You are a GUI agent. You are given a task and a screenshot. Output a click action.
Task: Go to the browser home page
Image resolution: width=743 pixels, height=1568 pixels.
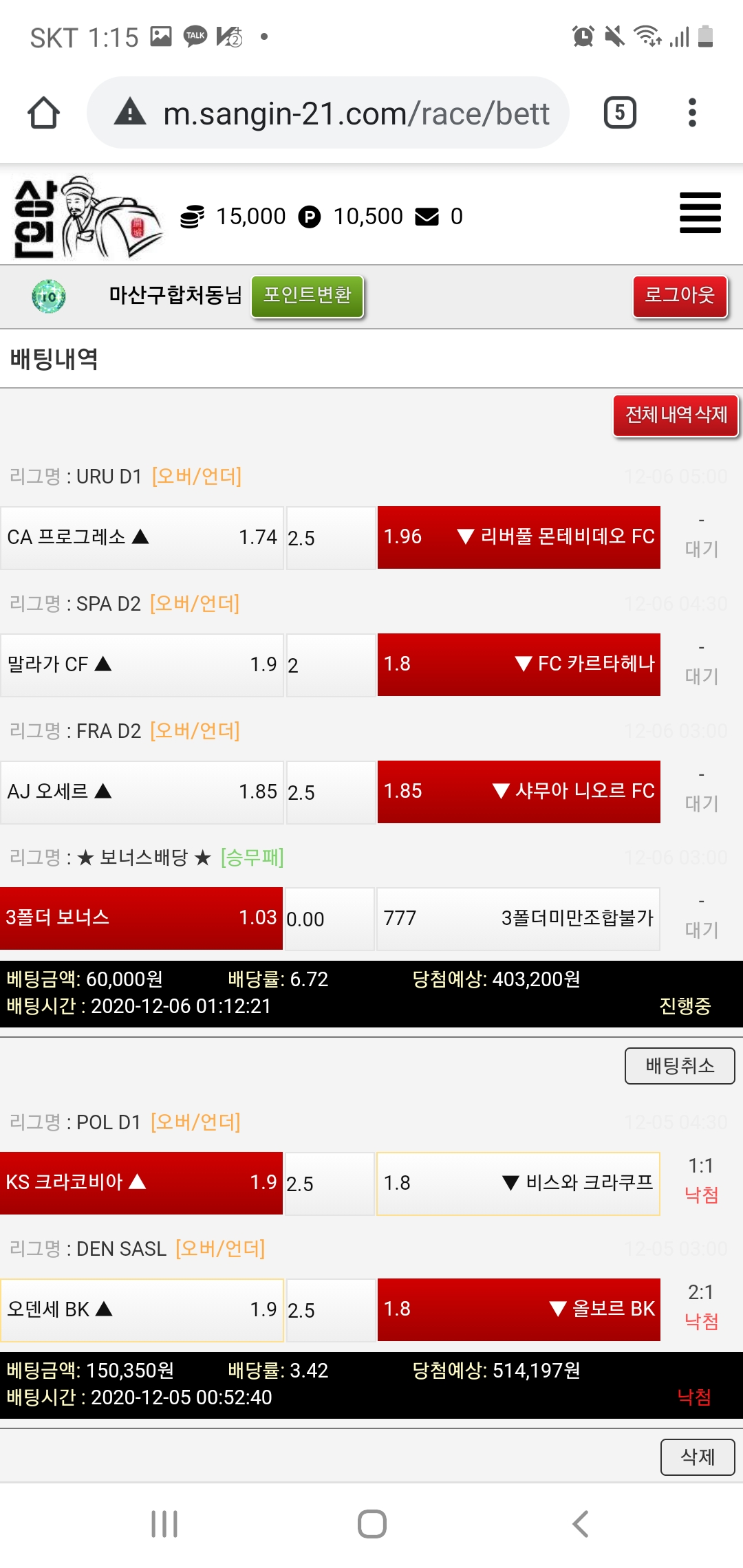44,113
